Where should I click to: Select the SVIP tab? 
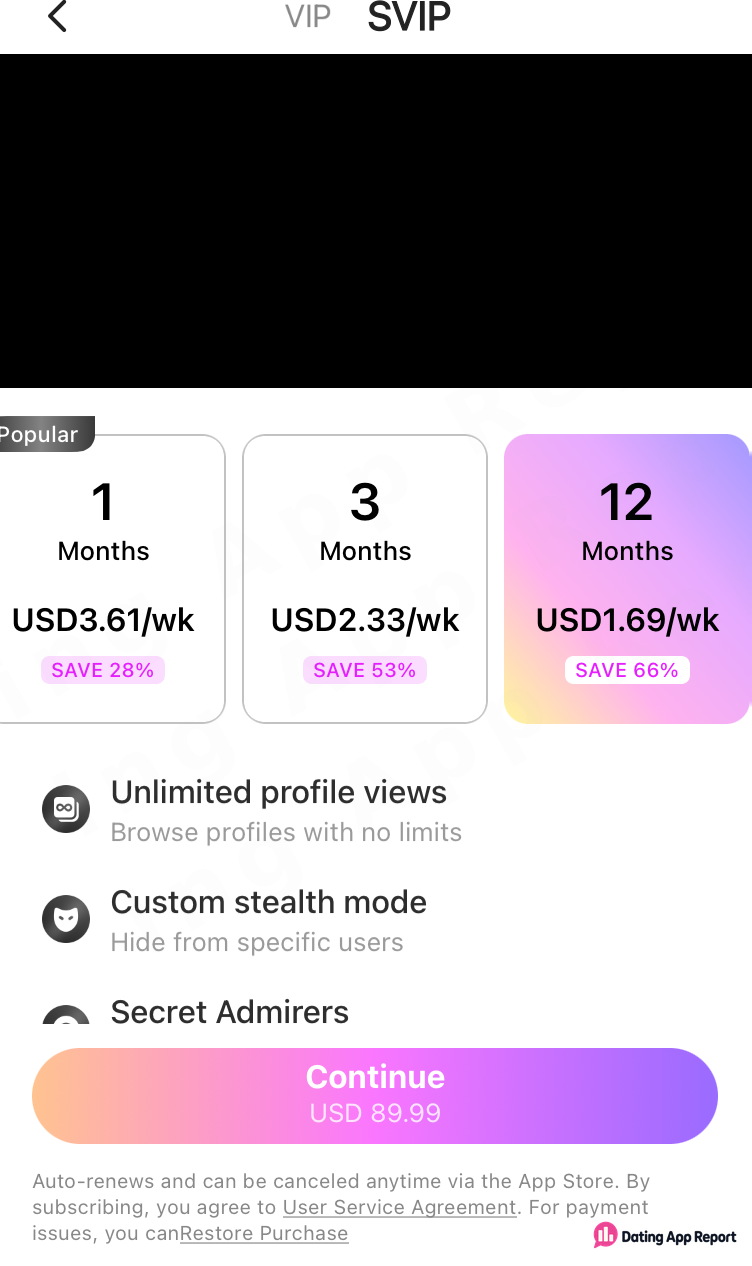coord(409,17)
